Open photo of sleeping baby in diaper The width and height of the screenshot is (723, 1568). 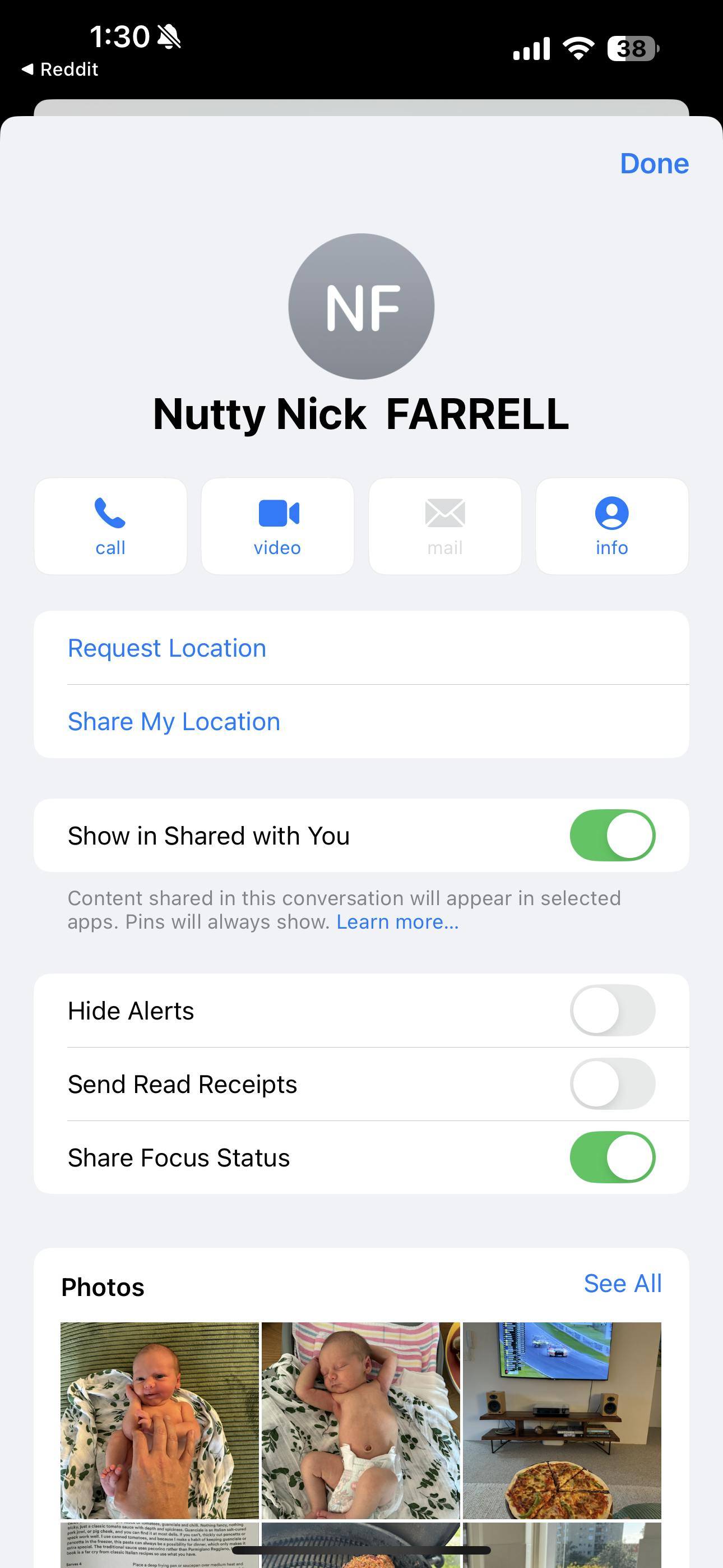361,1420
